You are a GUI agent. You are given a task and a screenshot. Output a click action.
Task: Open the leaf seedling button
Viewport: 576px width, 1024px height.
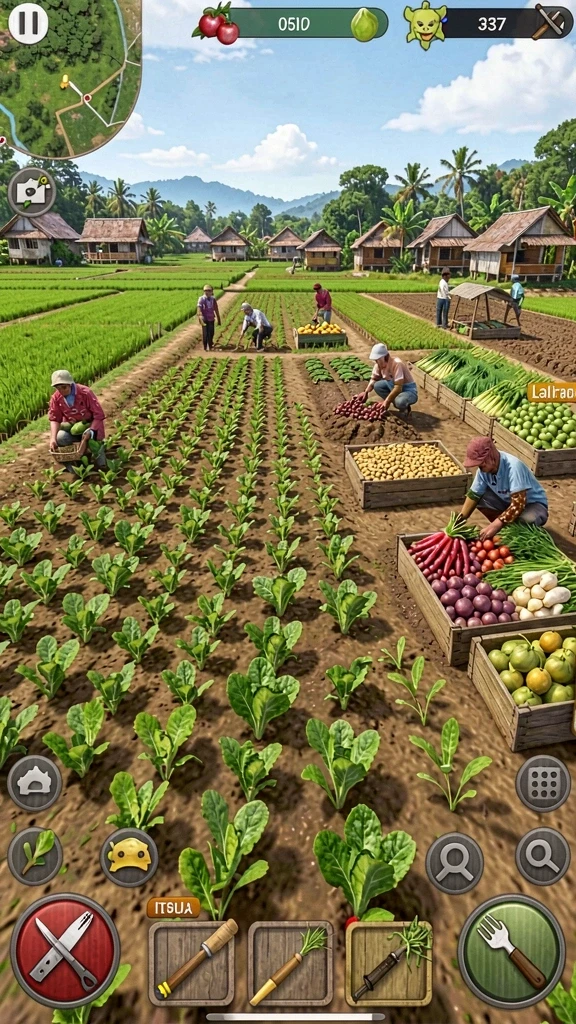(35, 856)
